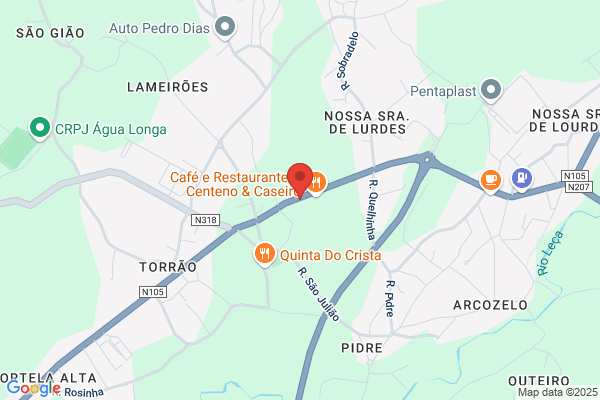
Task: Tap the CRPJ Água Longa marker
Action: coord(40,128)
